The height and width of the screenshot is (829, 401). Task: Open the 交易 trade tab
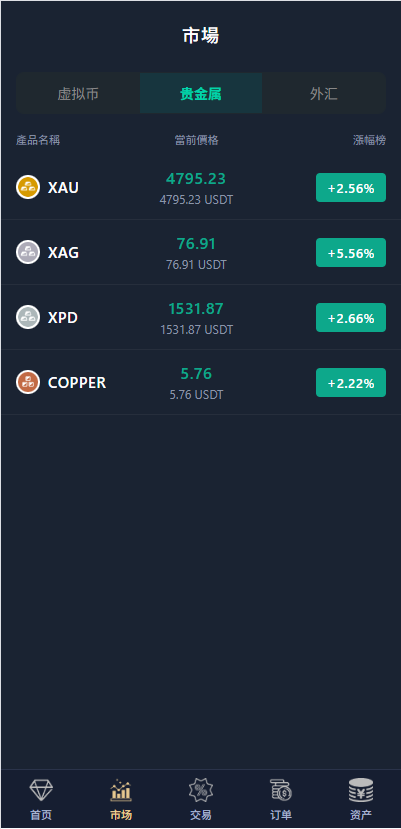pyautogui.click(x=200, y=799)
